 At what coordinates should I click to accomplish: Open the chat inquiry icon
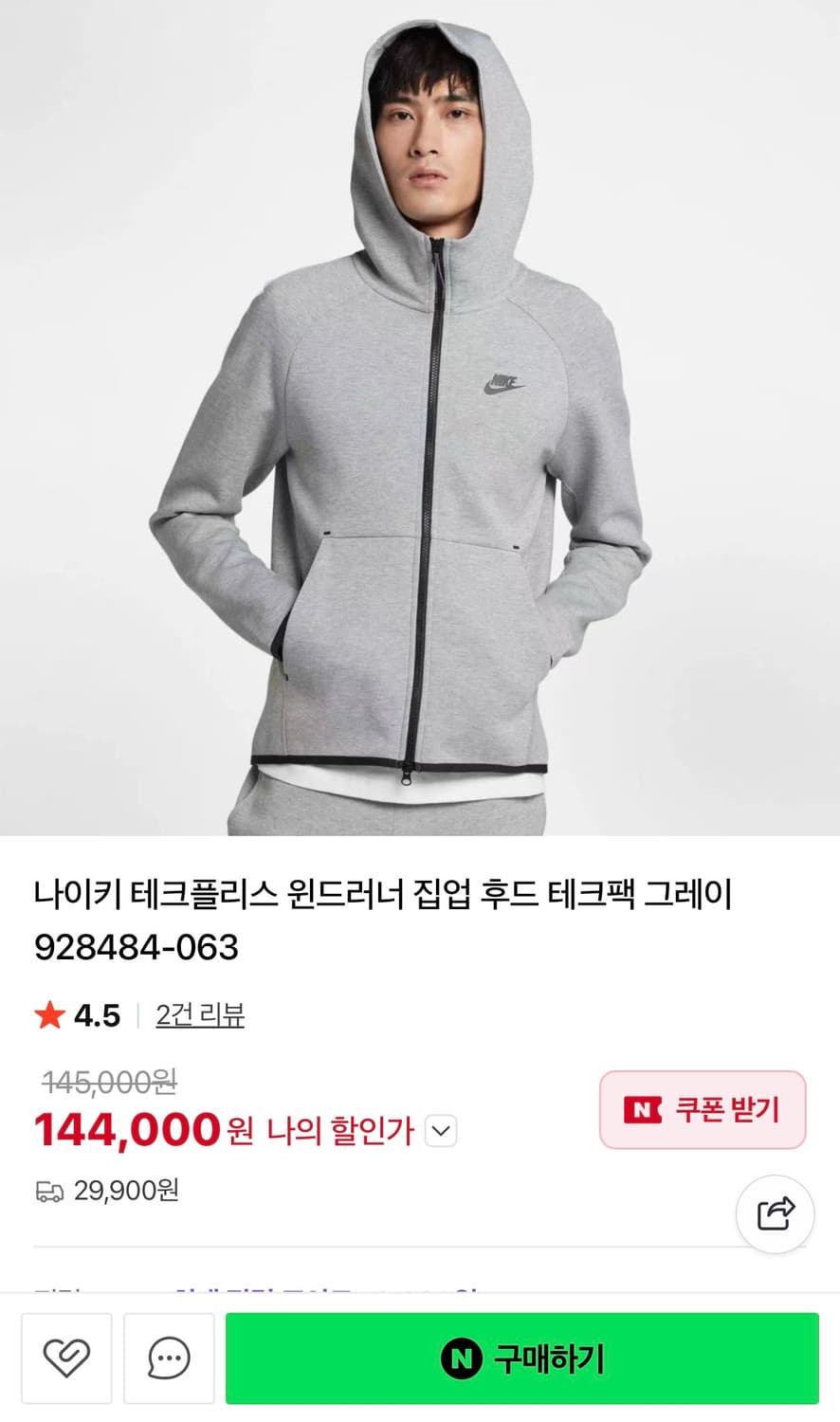click(168, 1358)
